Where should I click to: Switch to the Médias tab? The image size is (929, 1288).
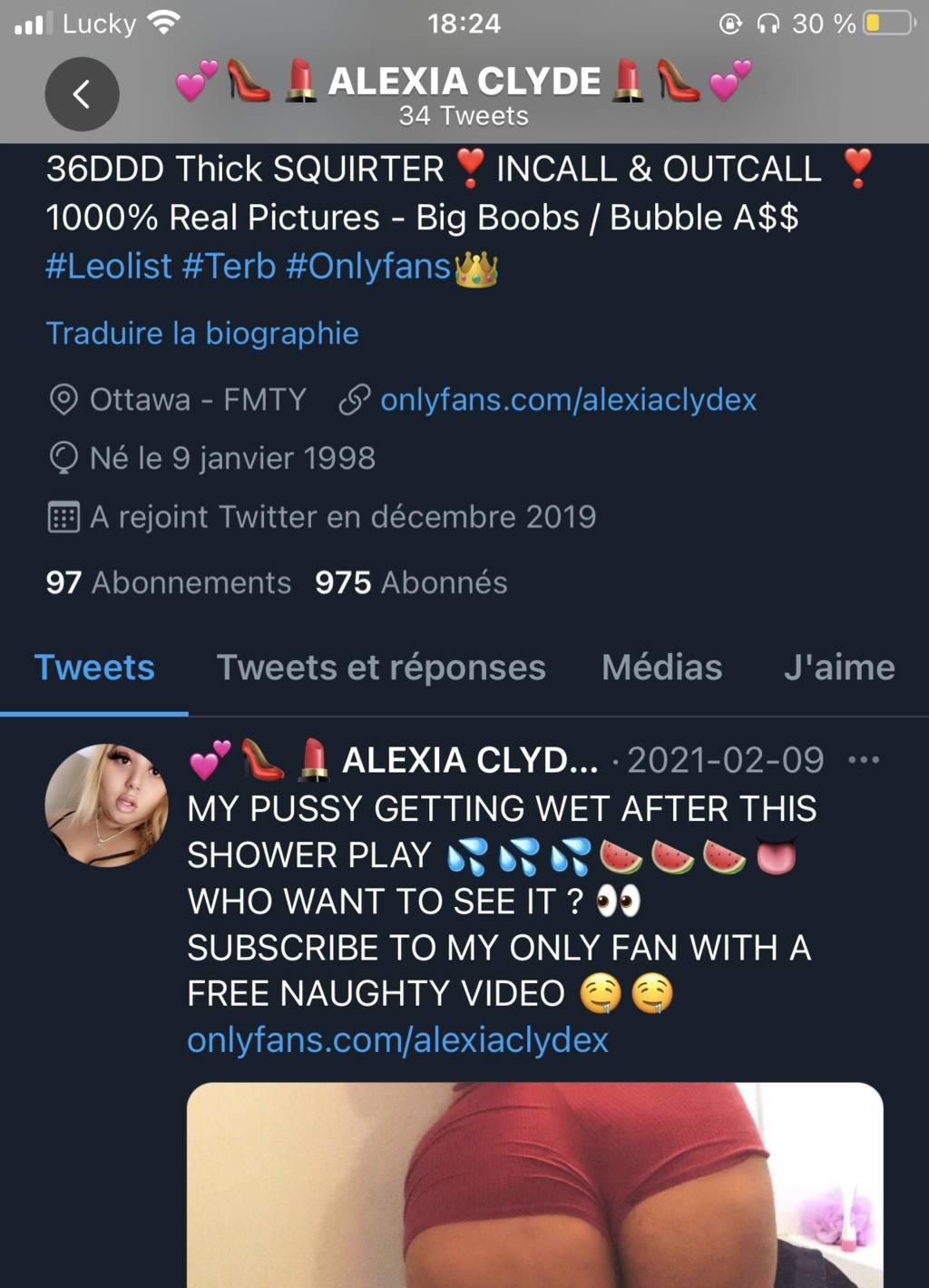click(x=661, y=668)
